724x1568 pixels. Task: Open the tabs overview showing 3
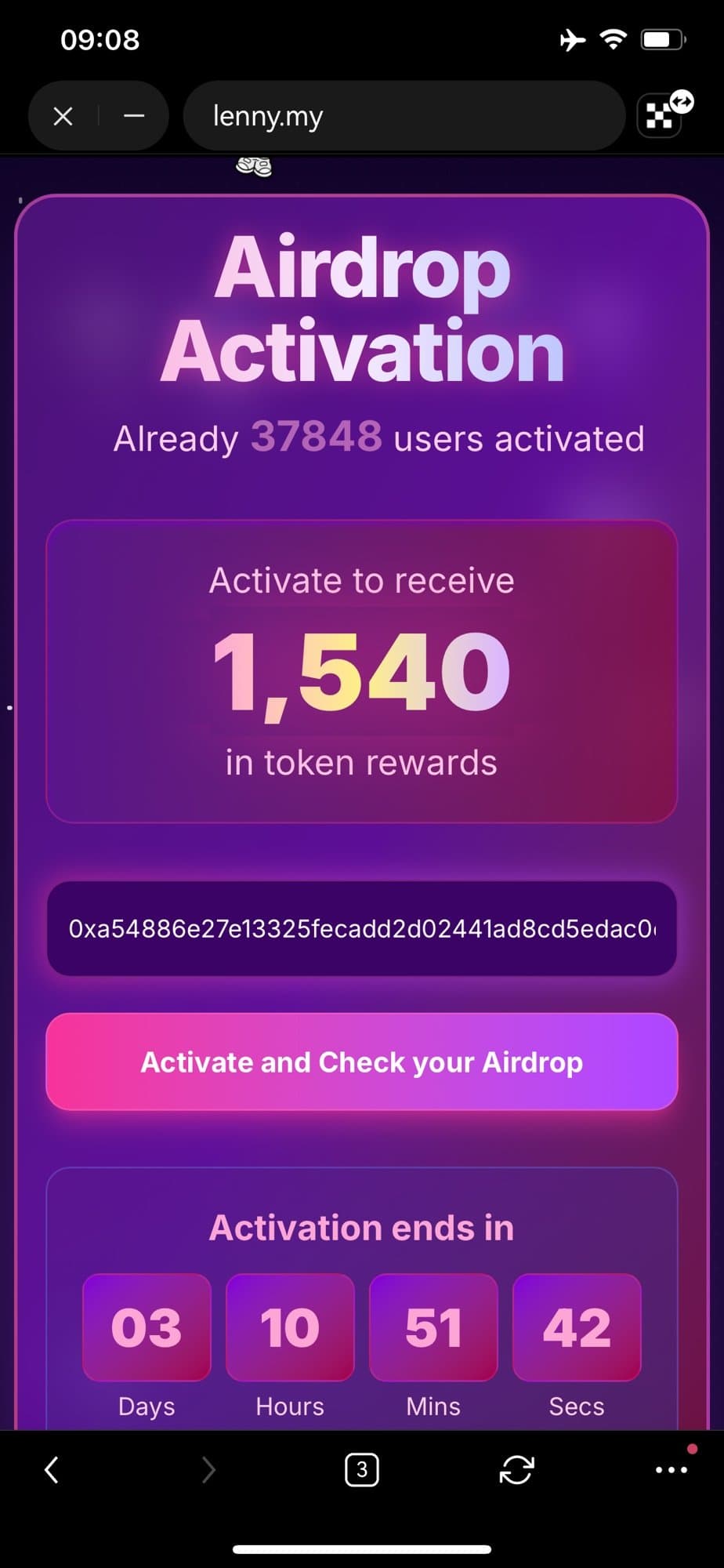point(361,1470)
